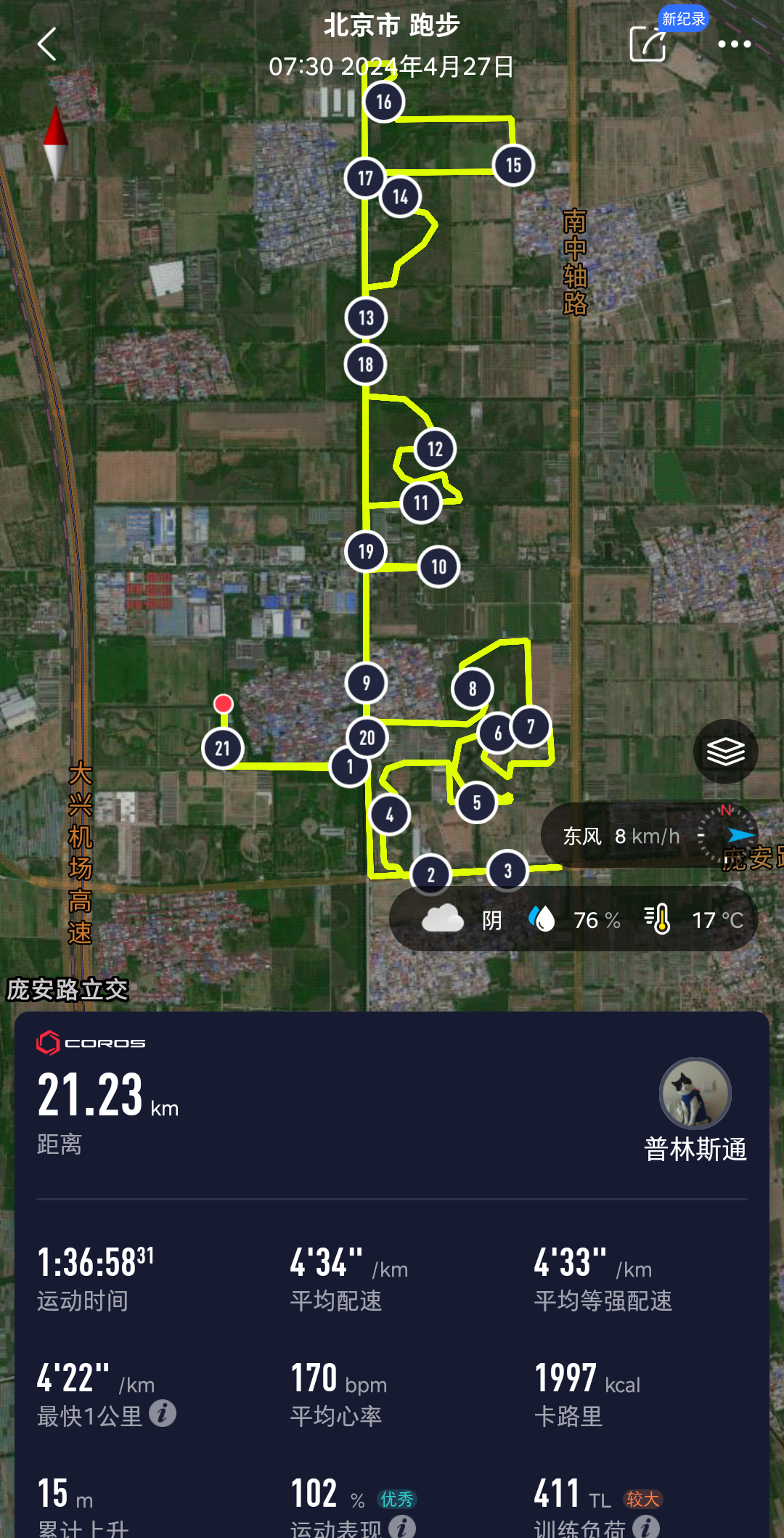784x1538 pixels.
Task: Go back to the previous screen
Action: pos(47,44)
